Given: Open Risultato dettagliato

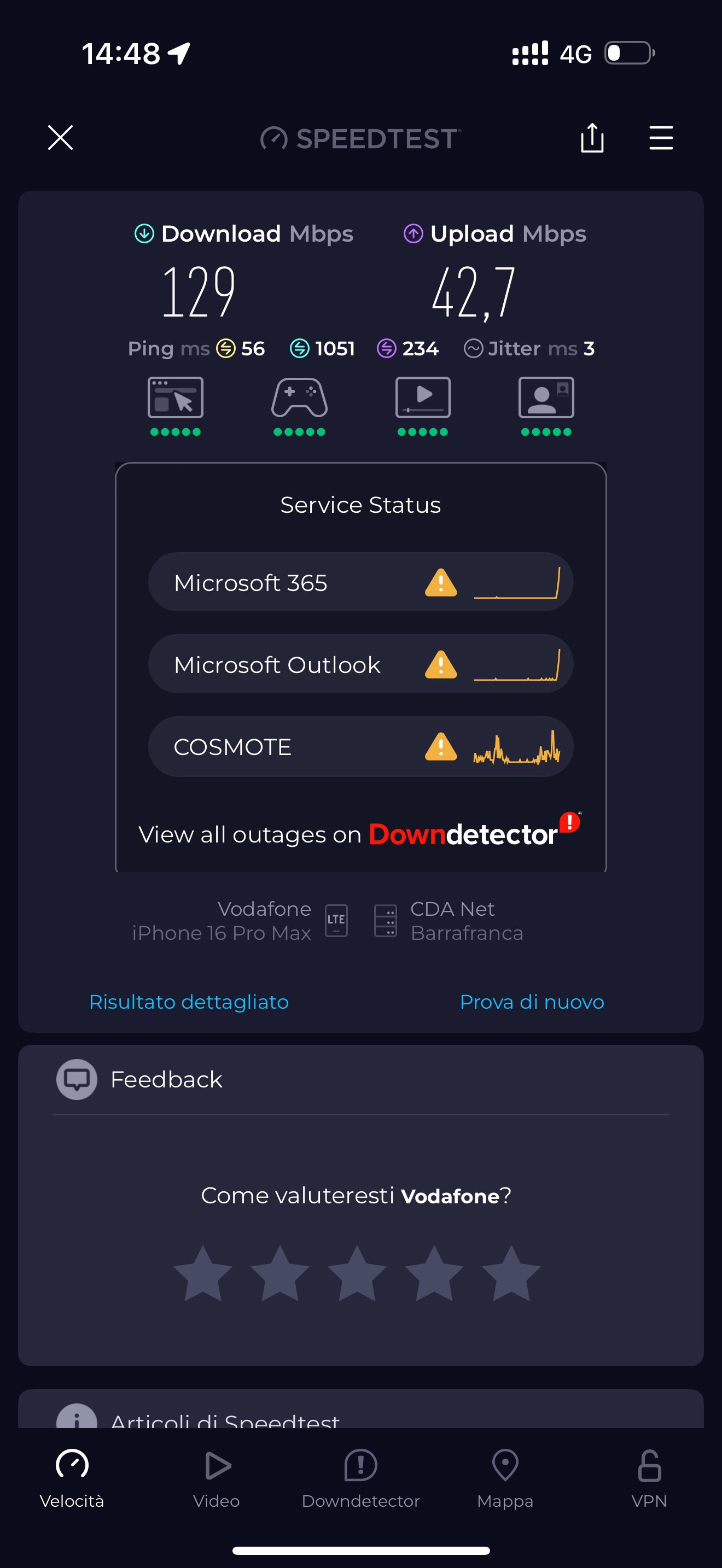Looking at the screenshot, I should tap(189, 1001).
